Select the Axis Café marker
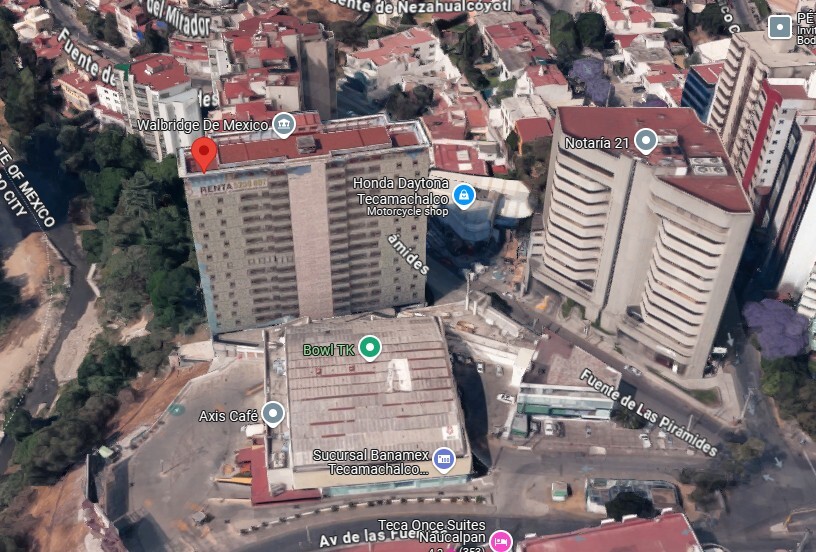The width and height of the screenshot is (816, 552). coord(273,414)
